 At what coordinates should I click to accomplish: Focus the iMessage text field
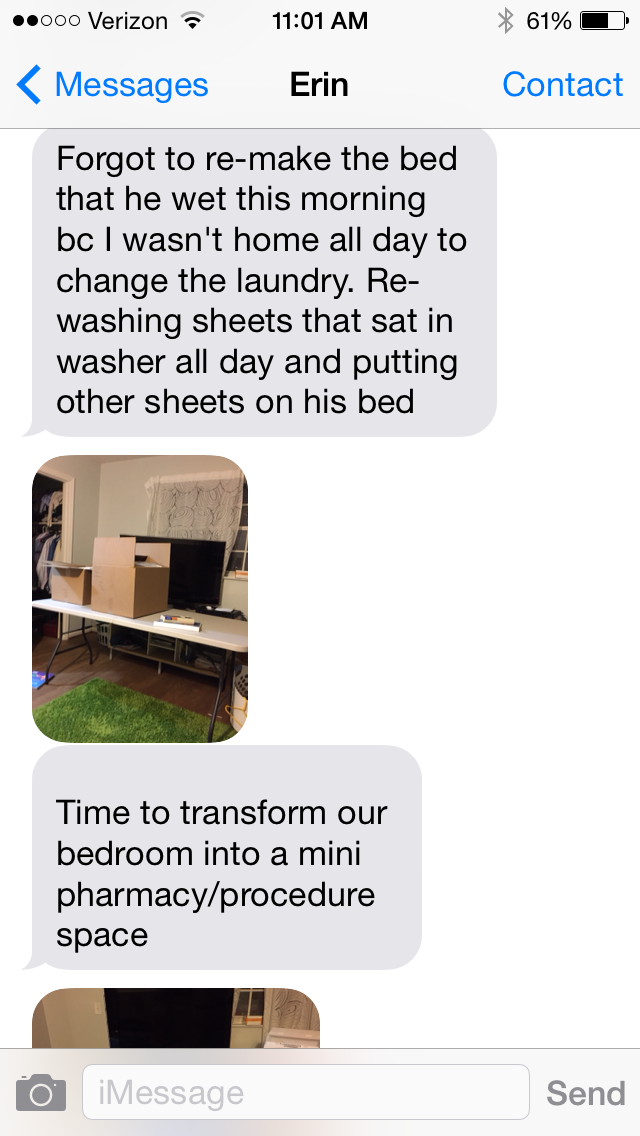click(305, 1093)
